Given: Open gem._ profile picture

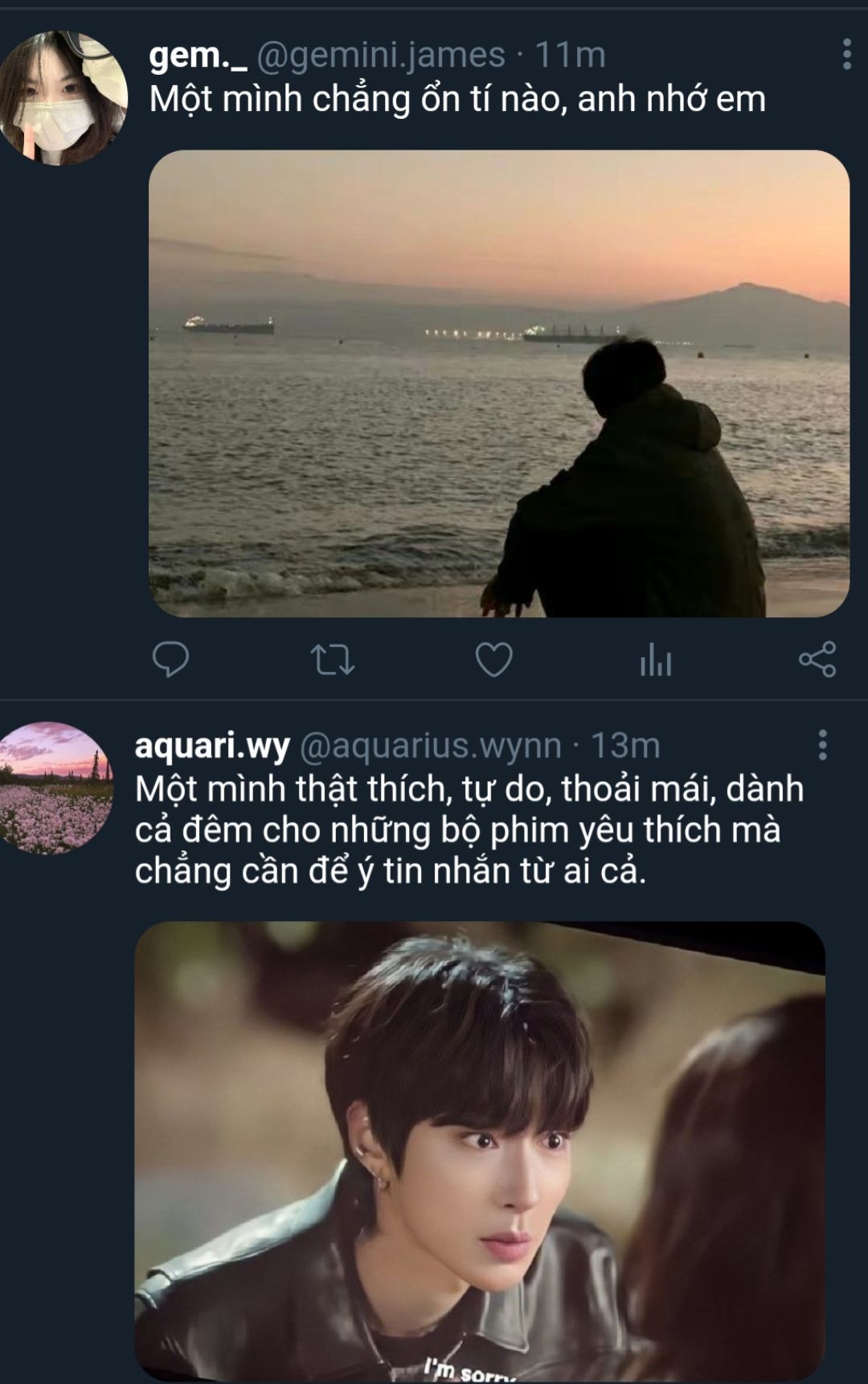Looking at the screenshot, I should tap(63, 98).
